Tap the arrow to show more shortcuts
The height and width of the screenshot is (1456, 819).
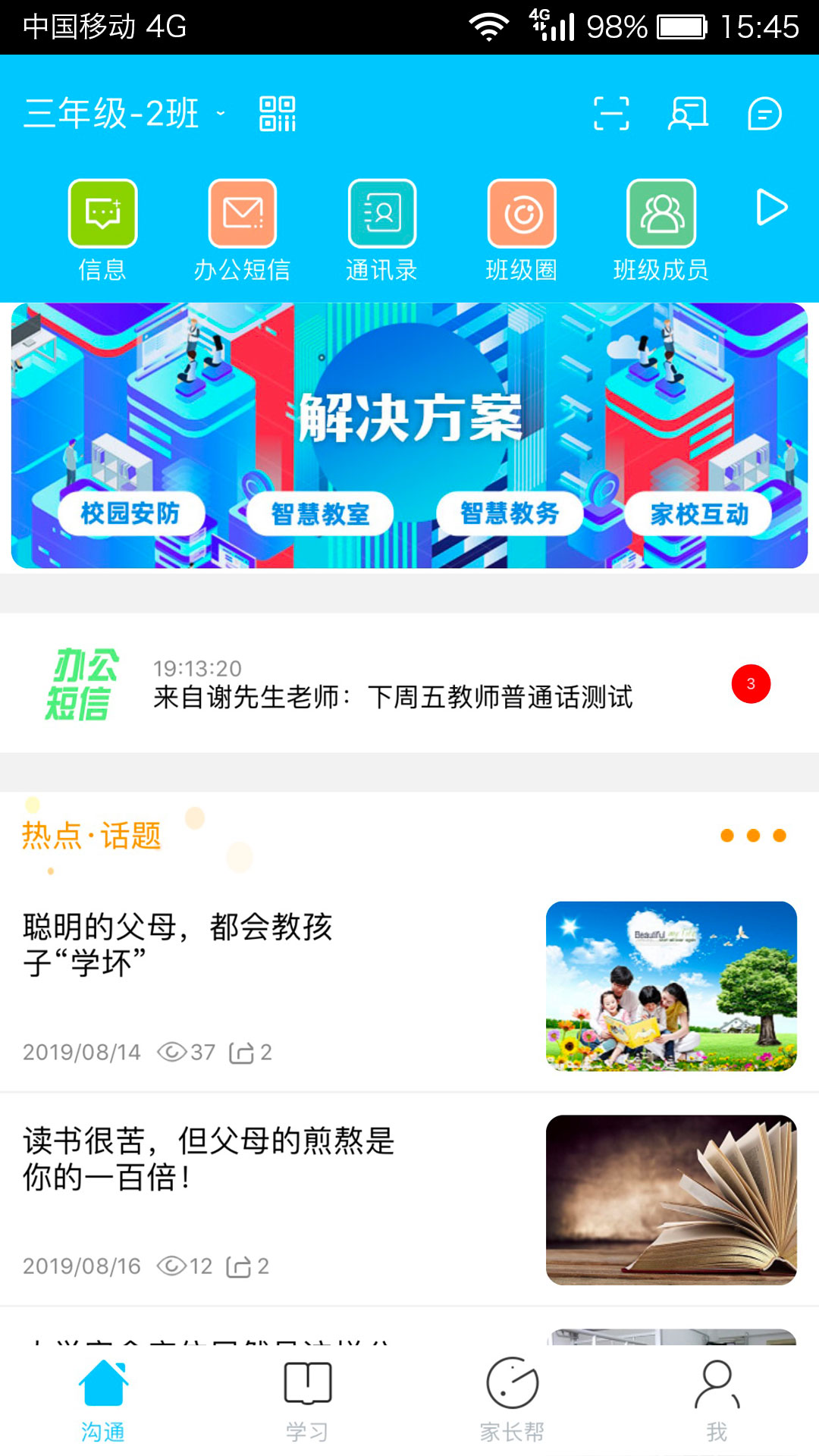tap(772, 208)
